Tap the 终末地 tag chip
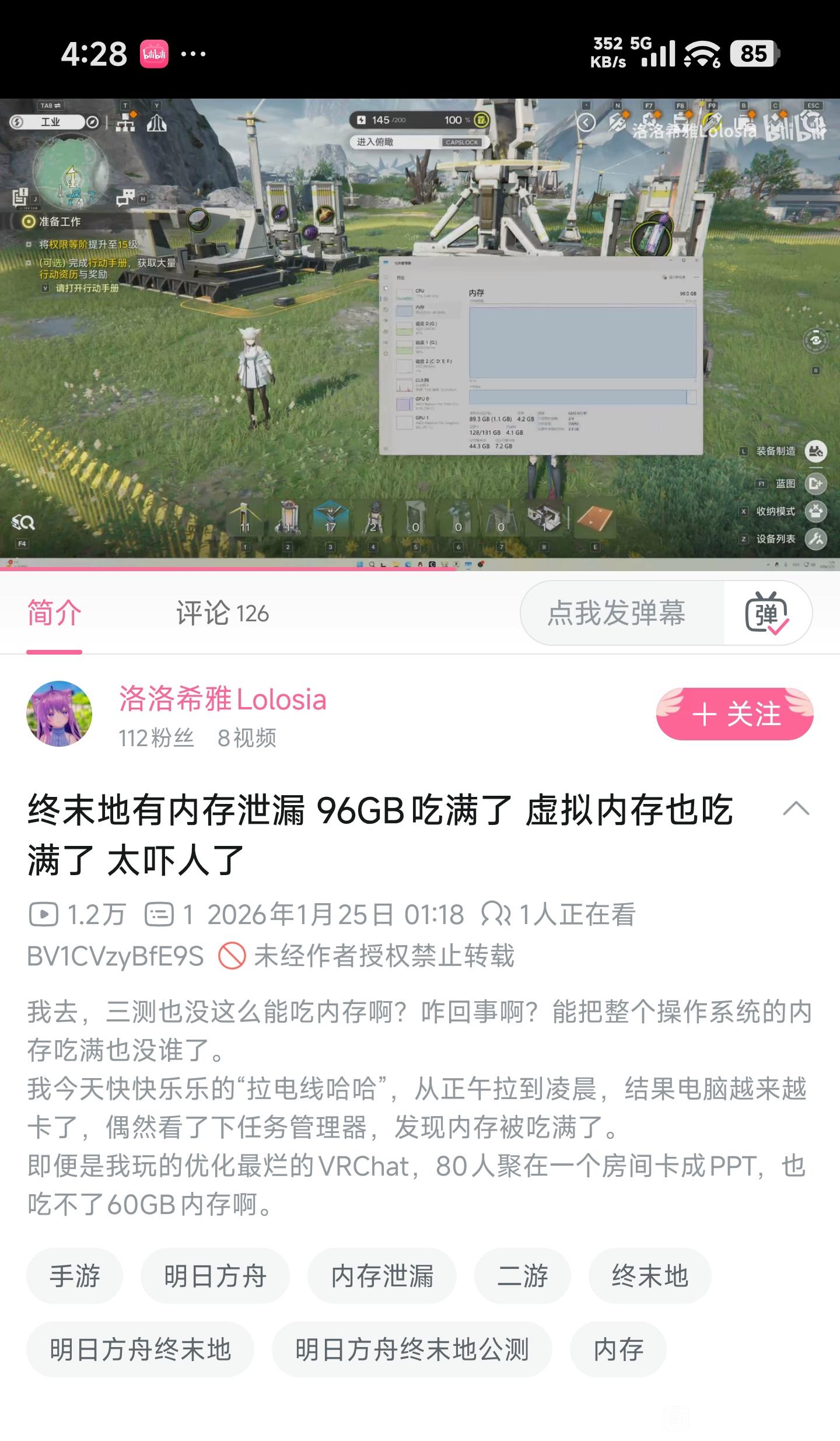 pyautogui.click(x=650, y=1276)
